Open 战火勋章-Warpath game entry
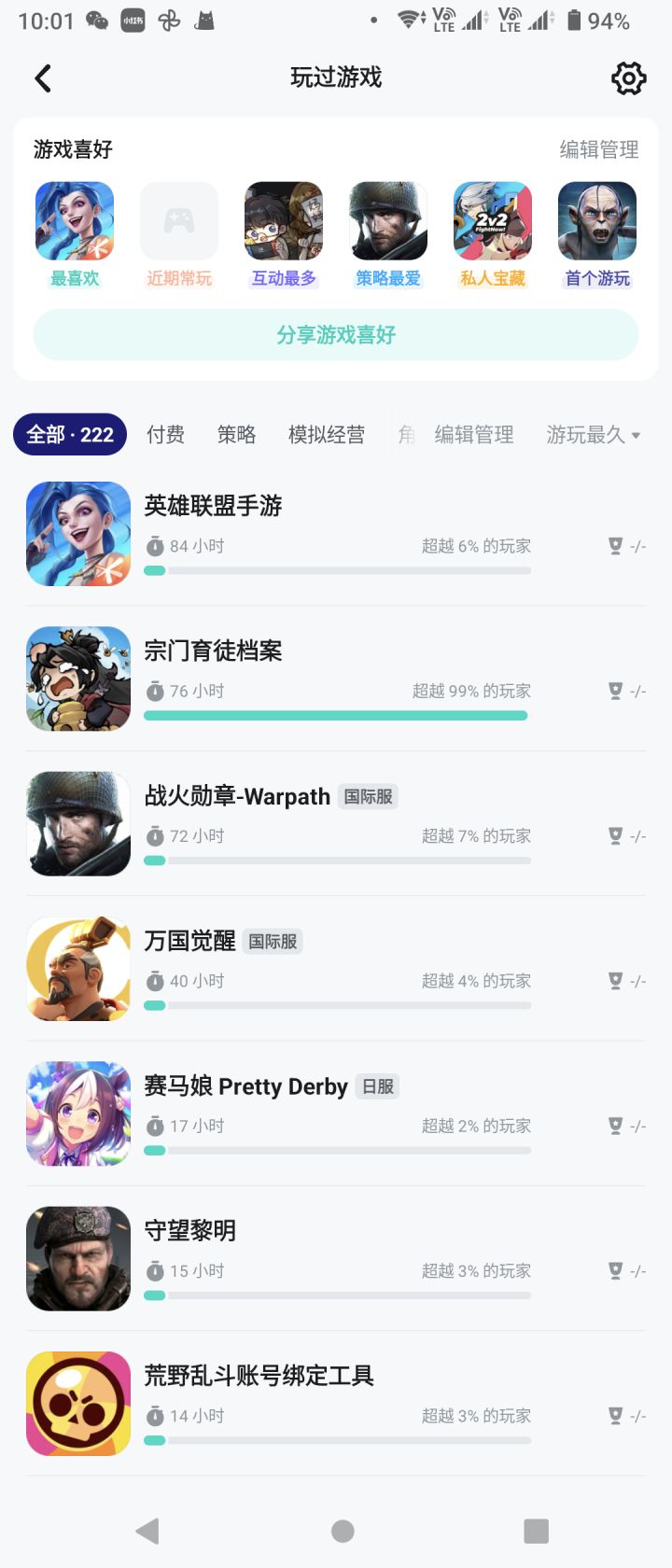This screenshot has height=1568, width=672. click(x=336, y=823)
